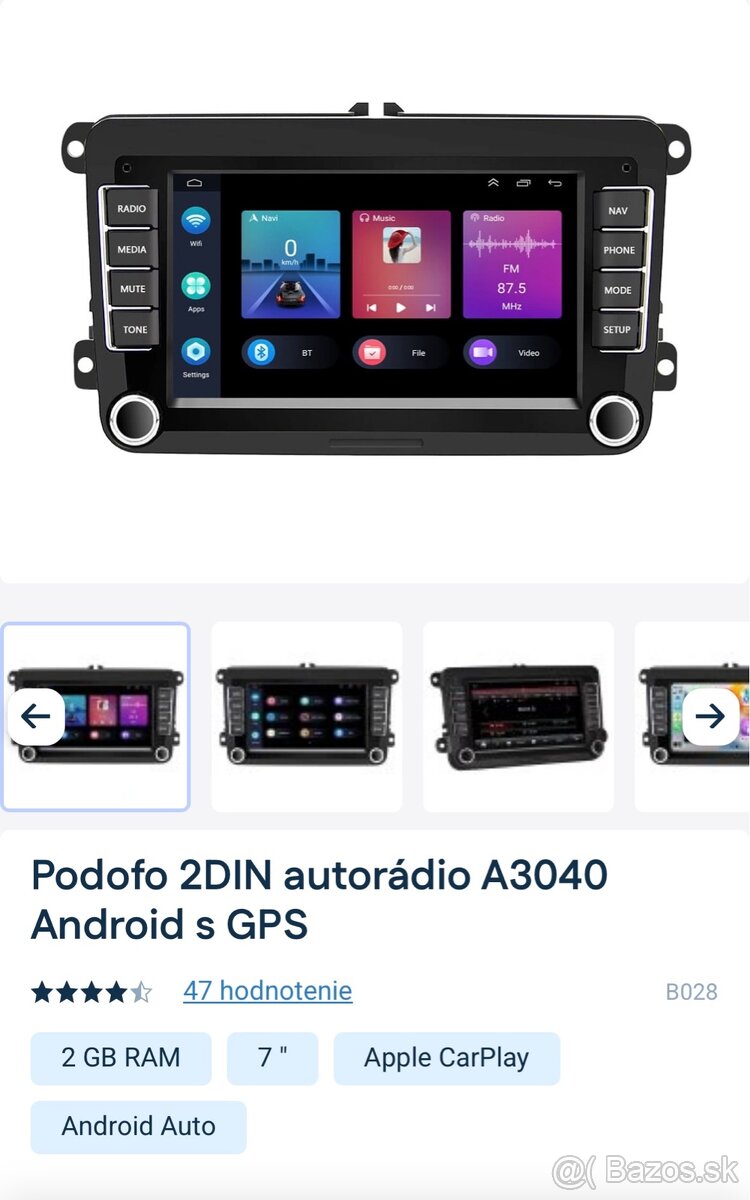Select the angled side-view radio thumbnail
The image size is (750, 1200).
click(518, 716)
